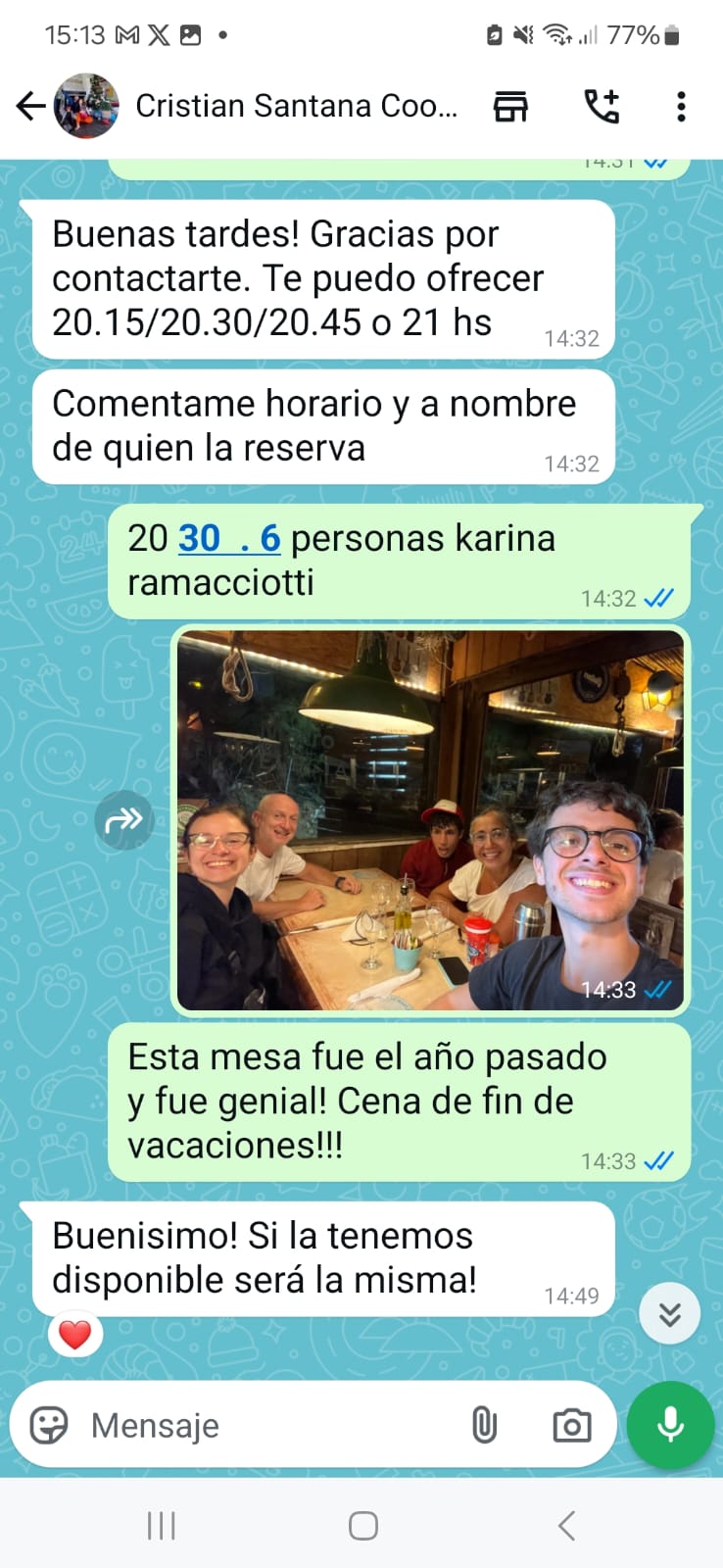Go to the home screen
This screenshot has height=1568, width=723.
coord(362,1525)
